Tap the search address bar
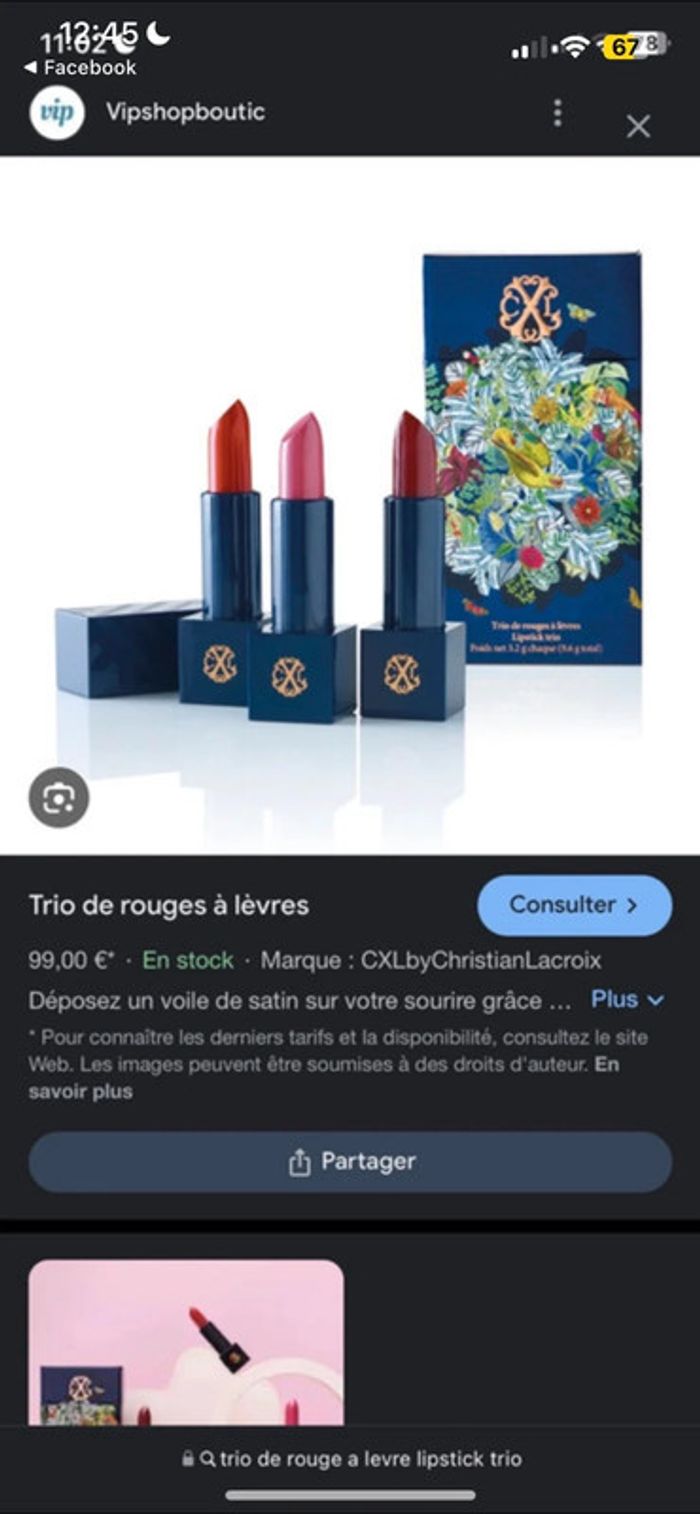The width and height of the screenshot is (700, 1514). click(x=350, y=1459)
